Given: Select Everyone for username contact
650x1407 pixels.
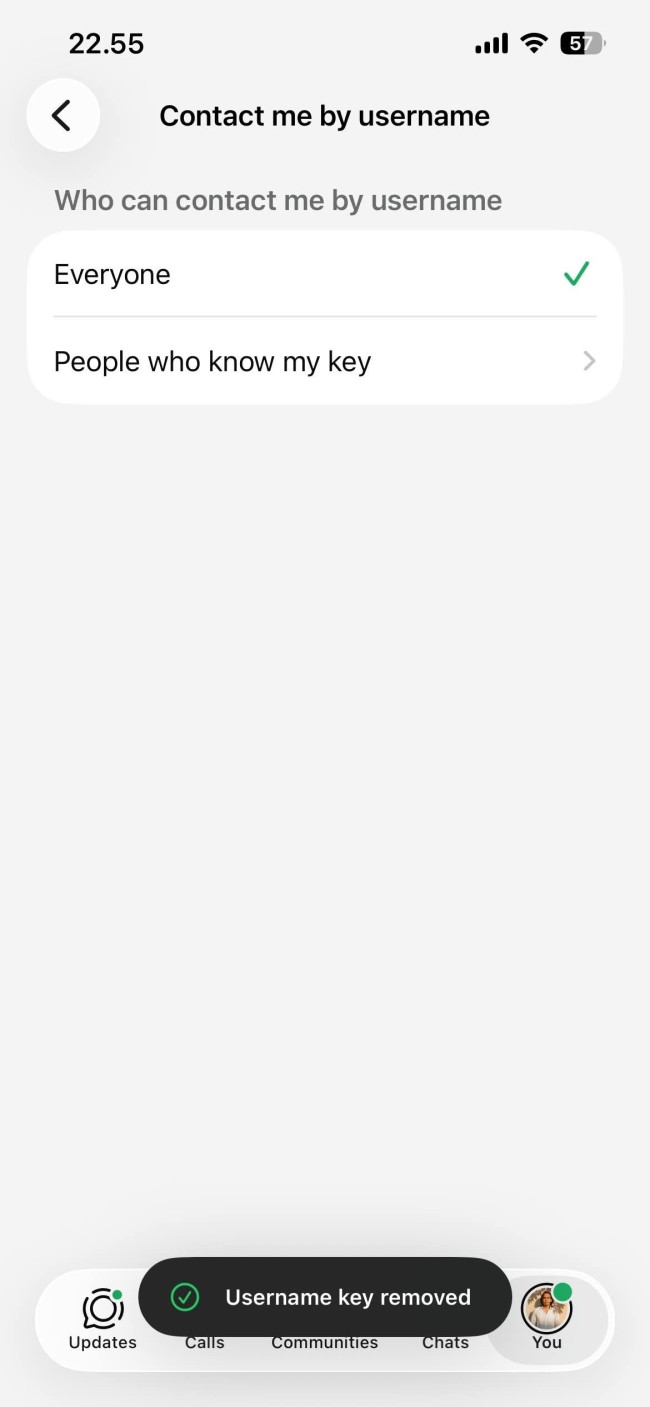Looking at the screenshot, I should [x=325, y=274].
